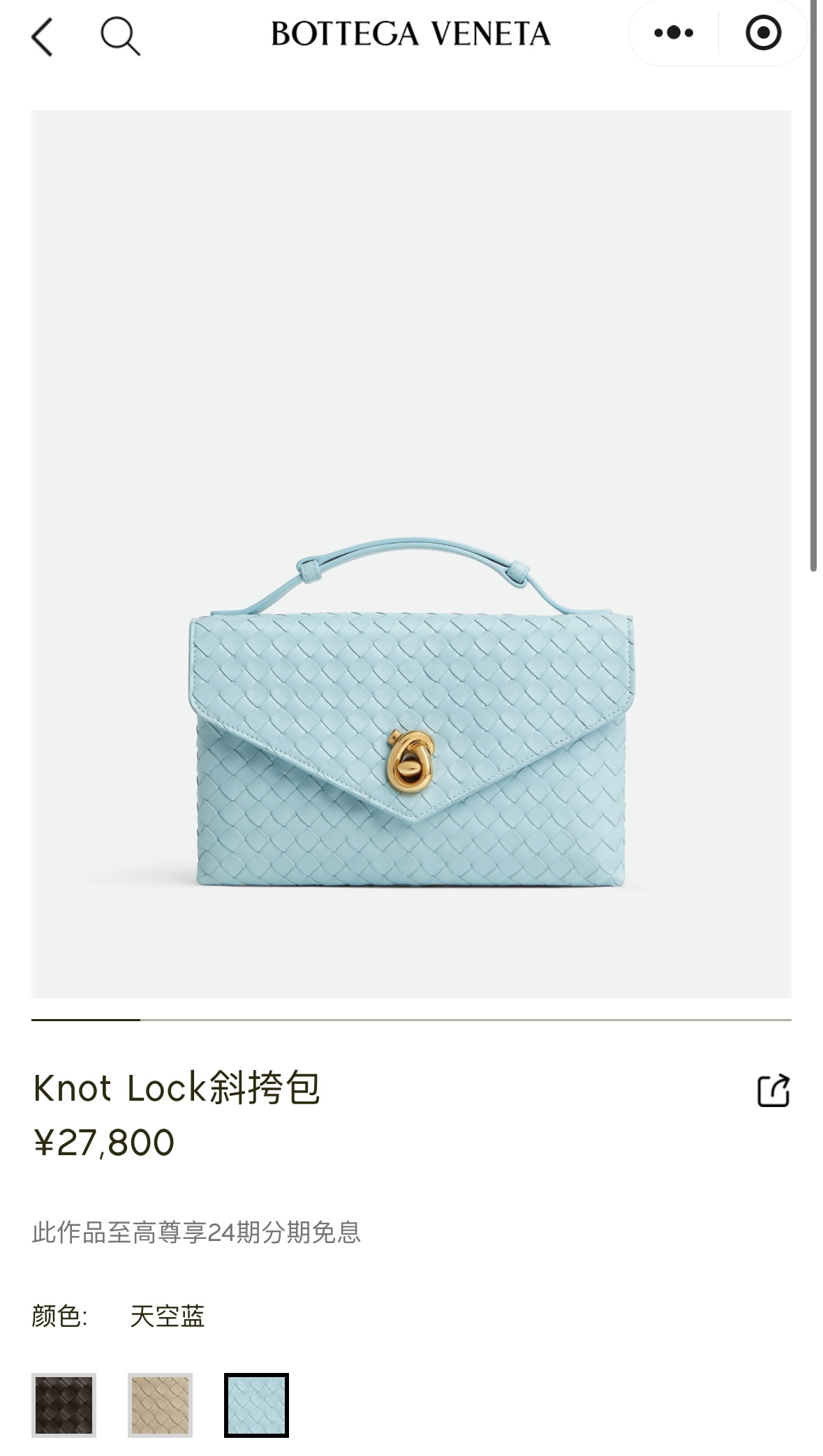Open the Knot Lock bag product image
The height and width of the screenshot is (1456, 823).
(411, 554)
